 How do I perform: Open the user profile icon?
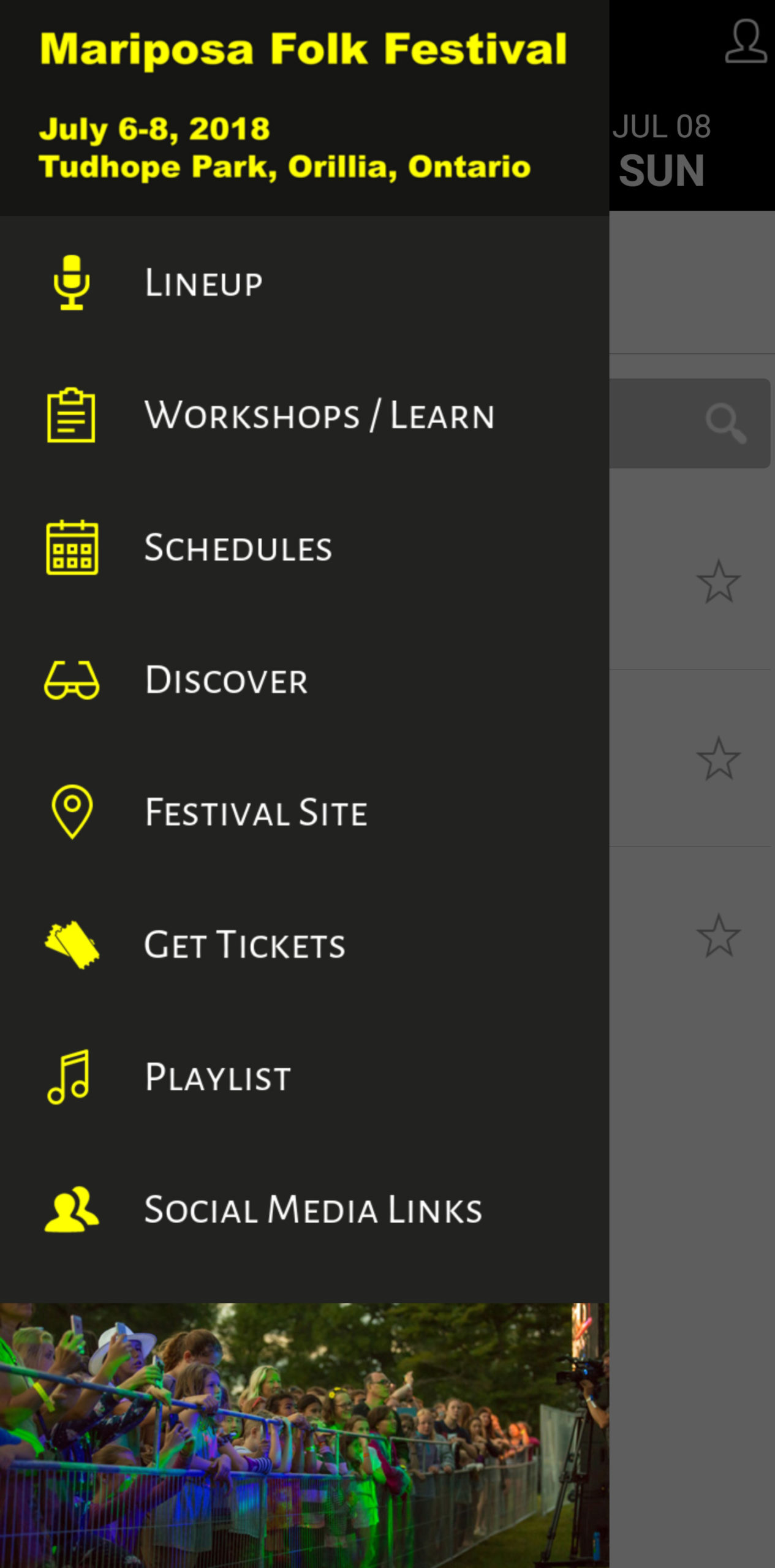coord(745,42)
